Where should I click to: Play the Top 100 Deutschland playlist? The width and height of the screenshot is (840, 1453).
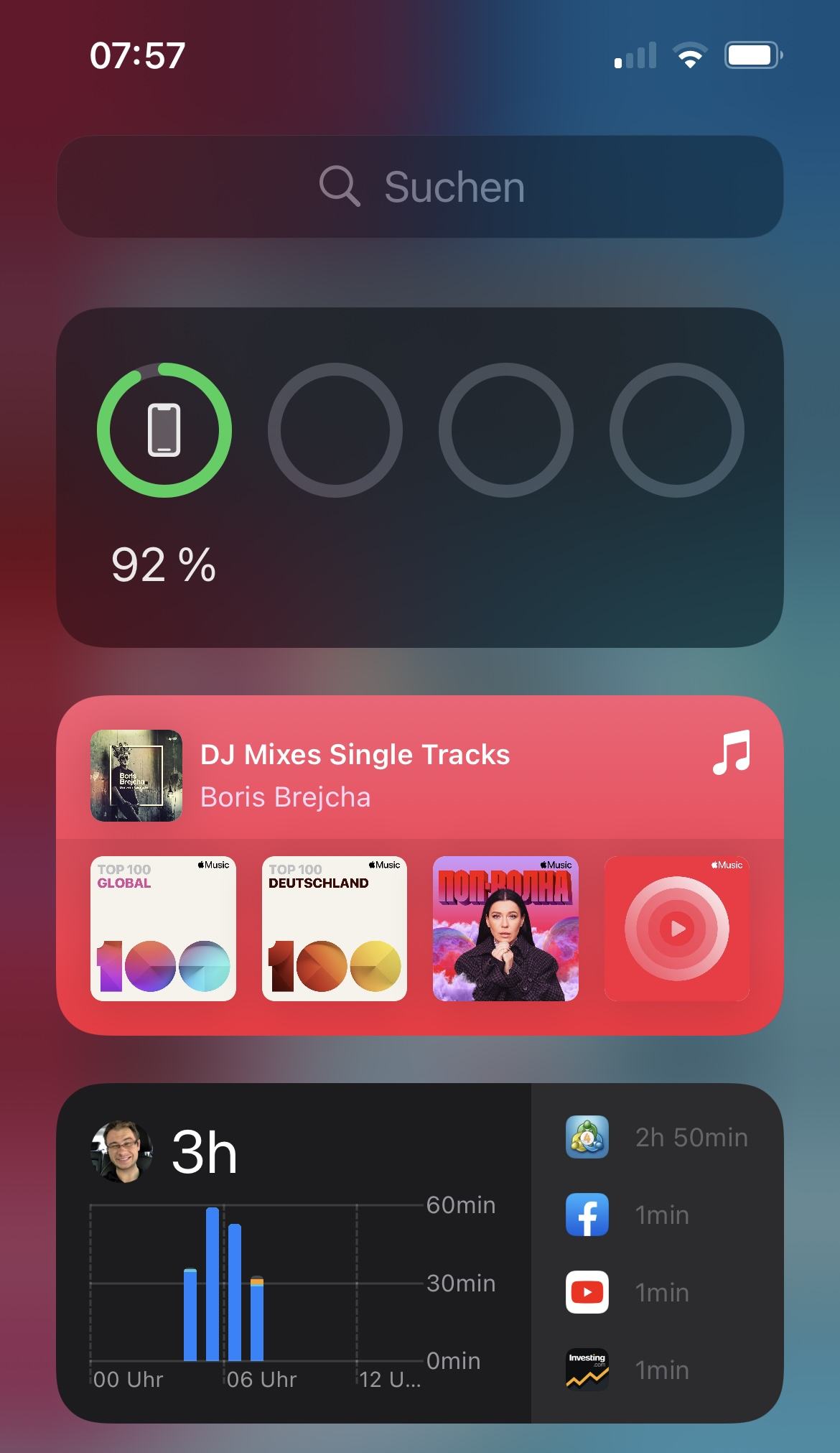point(335,928)
